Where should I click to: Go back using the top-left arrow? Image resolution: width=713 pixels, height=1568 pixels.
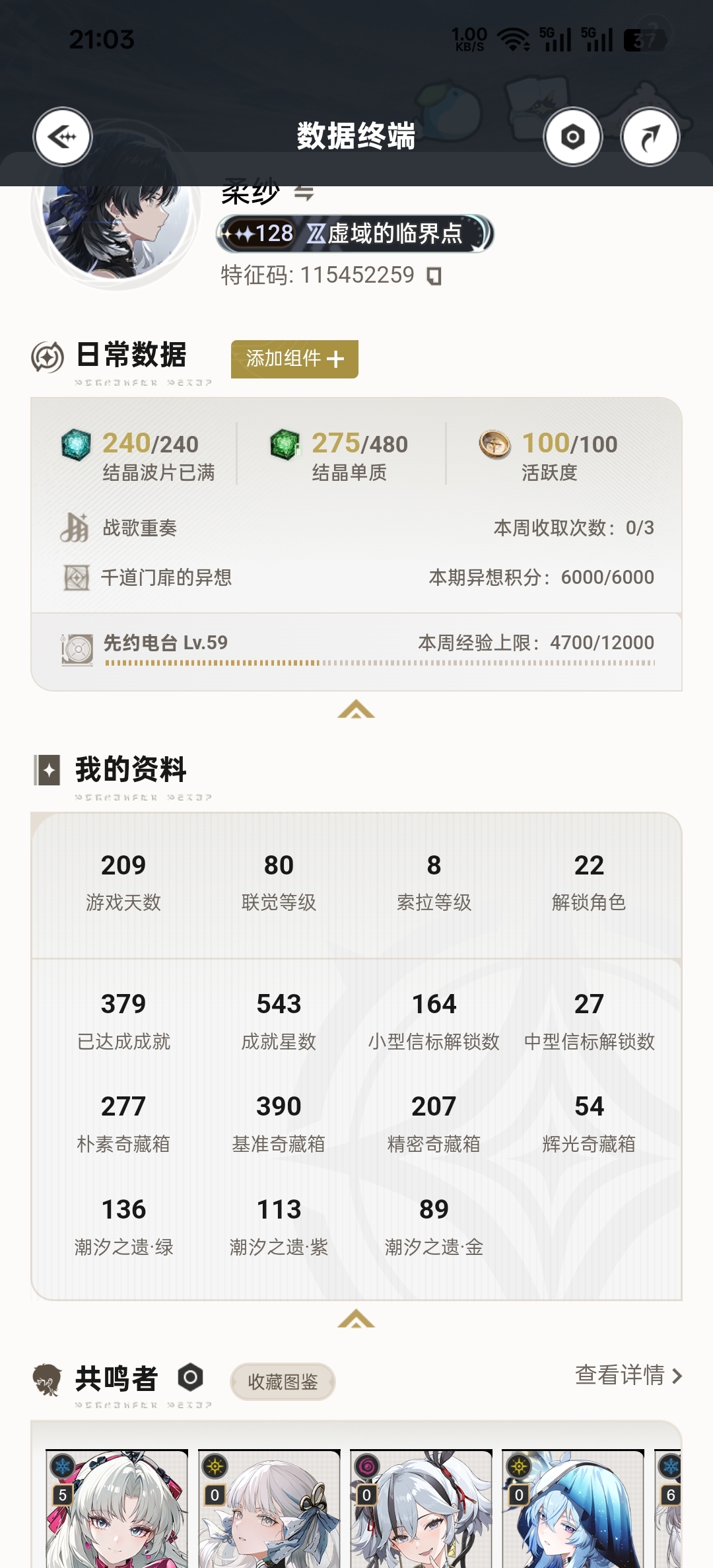click(x=63, y=137)
